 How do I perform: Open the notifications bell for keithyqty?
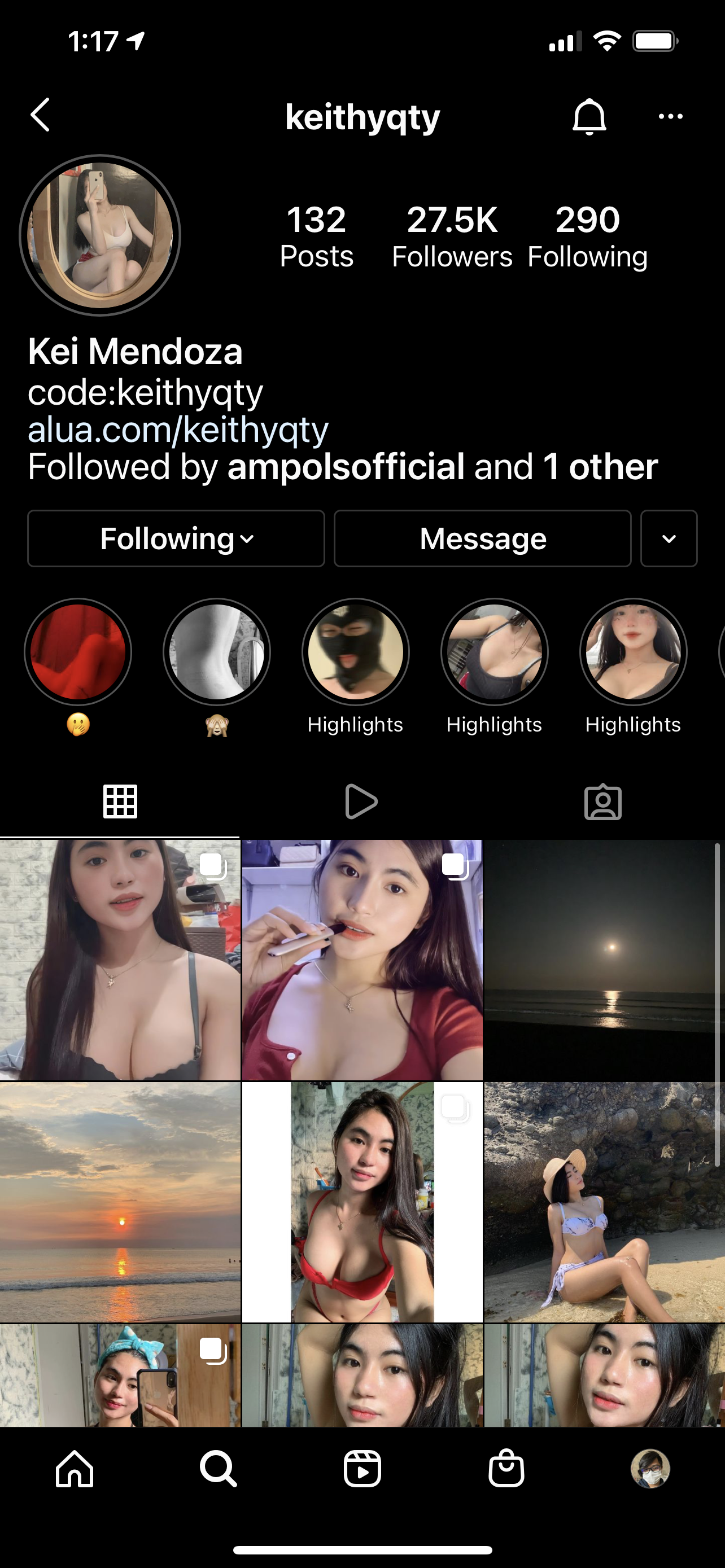click(589, 116)
